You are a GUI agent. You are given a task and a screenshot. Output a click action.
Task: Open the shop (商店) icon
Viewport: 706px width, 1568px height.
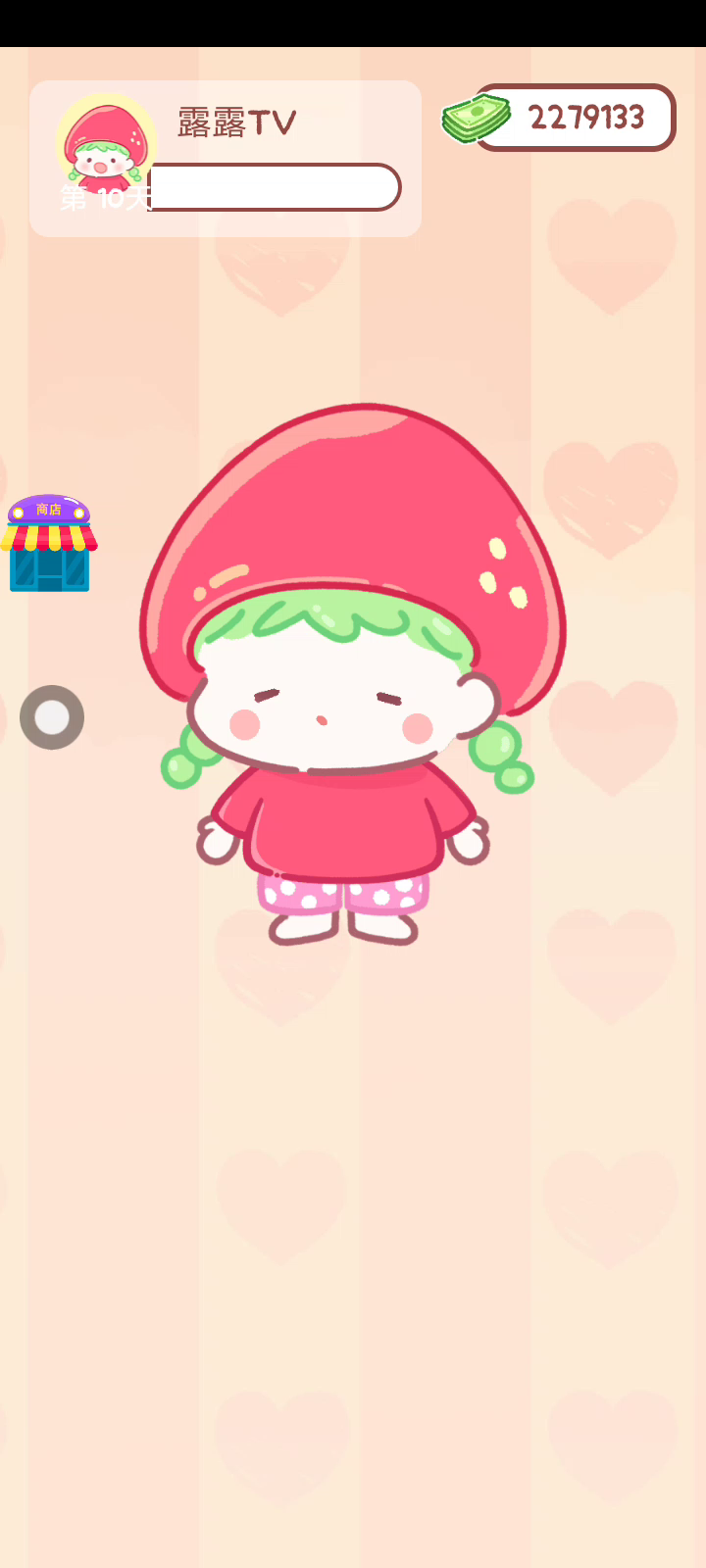49,544
